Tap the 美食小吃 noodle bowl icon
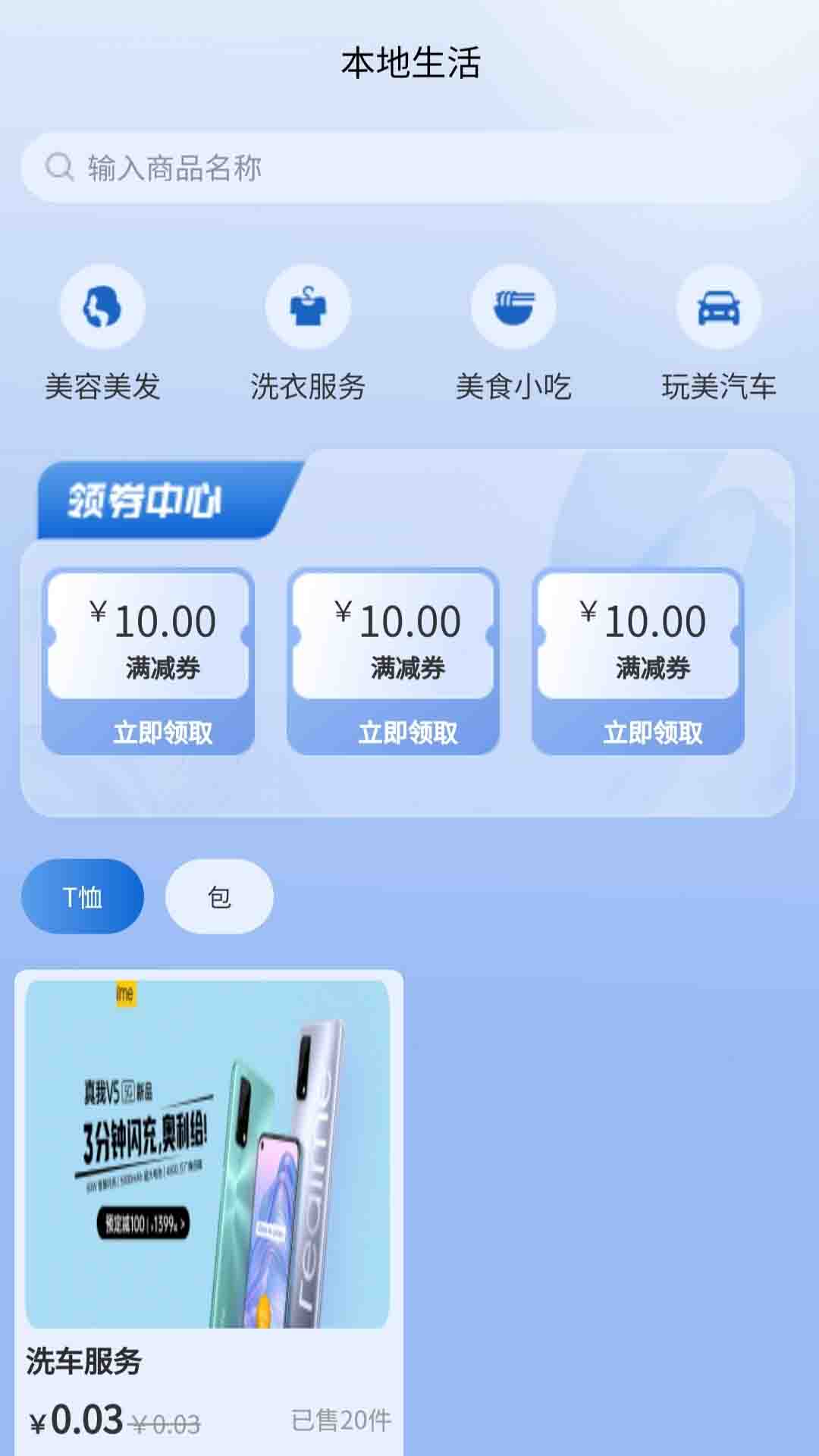The height and width of the screenshot is (1456, 819). coord(513,306)
